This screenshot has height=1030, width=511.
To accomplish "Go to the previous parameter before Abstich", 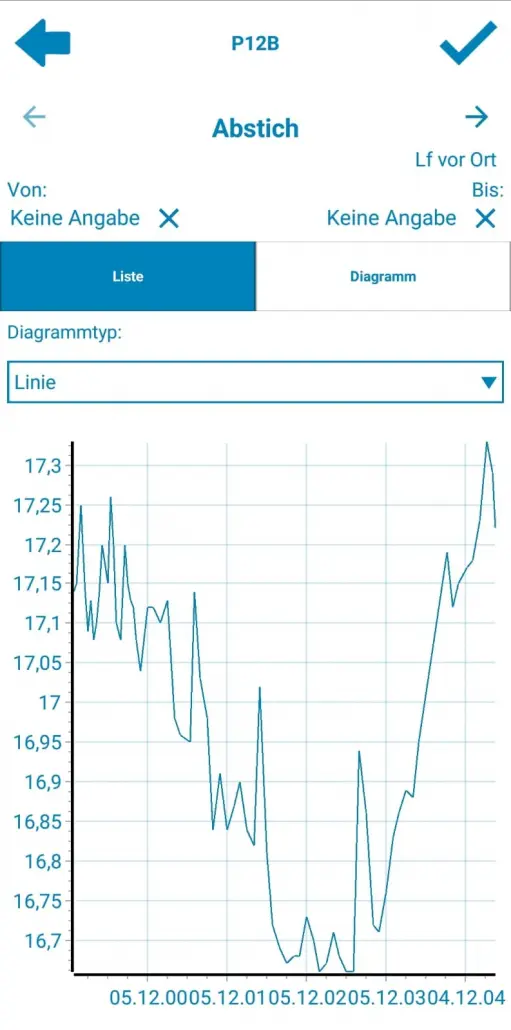I will pyautogui.click(x=34, y=118).
